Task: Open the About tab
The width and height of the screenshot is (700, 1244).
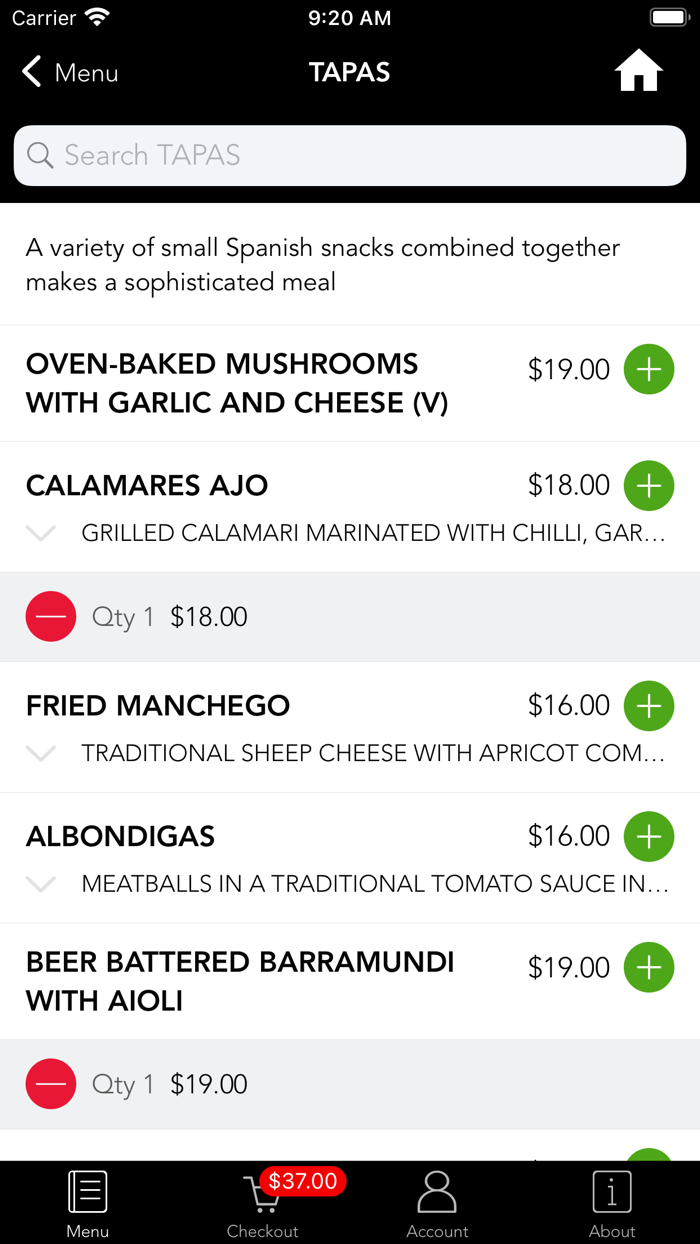Action: tap(612, 1203)
